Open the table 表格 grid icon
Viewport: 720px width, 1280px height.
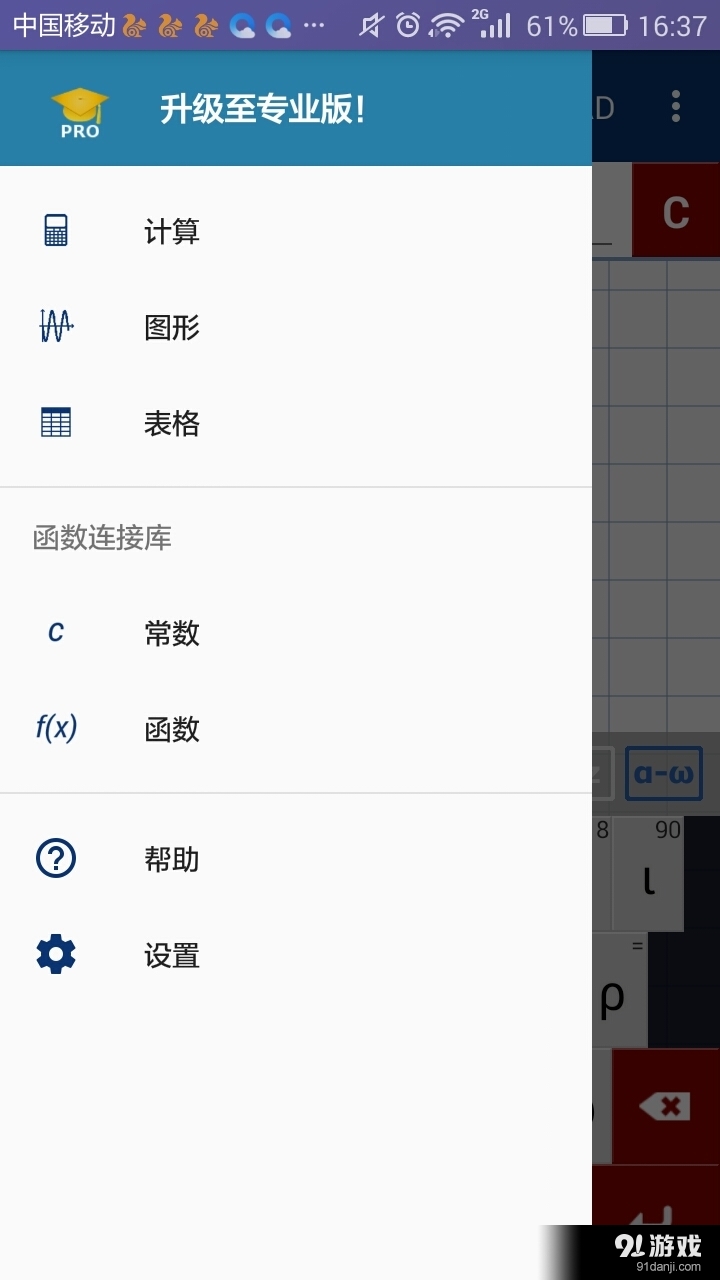pos(55,422)
